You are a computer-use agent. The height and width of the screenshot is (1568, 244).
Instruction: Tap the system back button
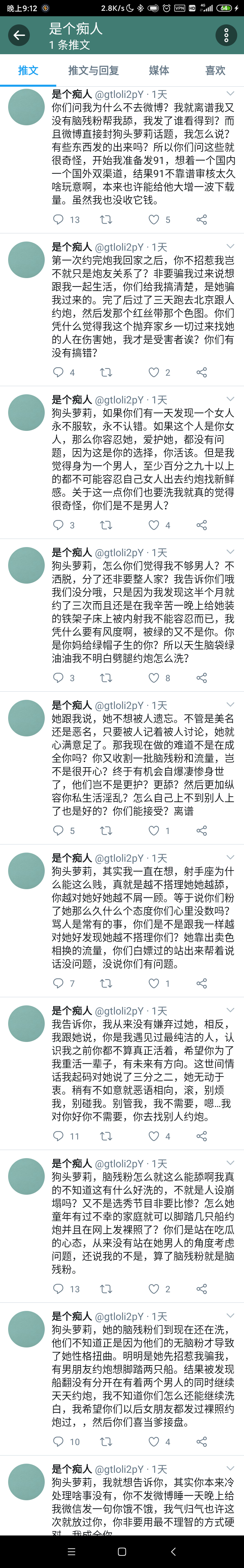(173, 1551)
